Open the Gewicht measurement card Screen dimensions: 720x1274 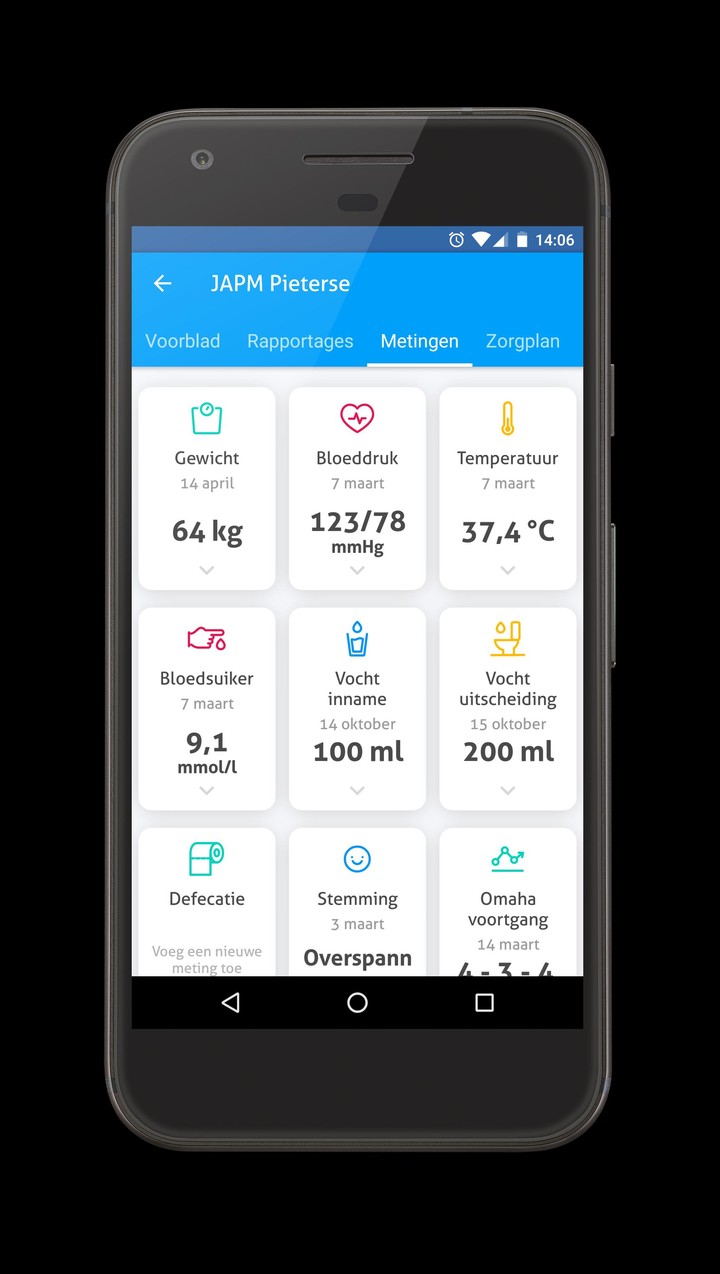207,489
